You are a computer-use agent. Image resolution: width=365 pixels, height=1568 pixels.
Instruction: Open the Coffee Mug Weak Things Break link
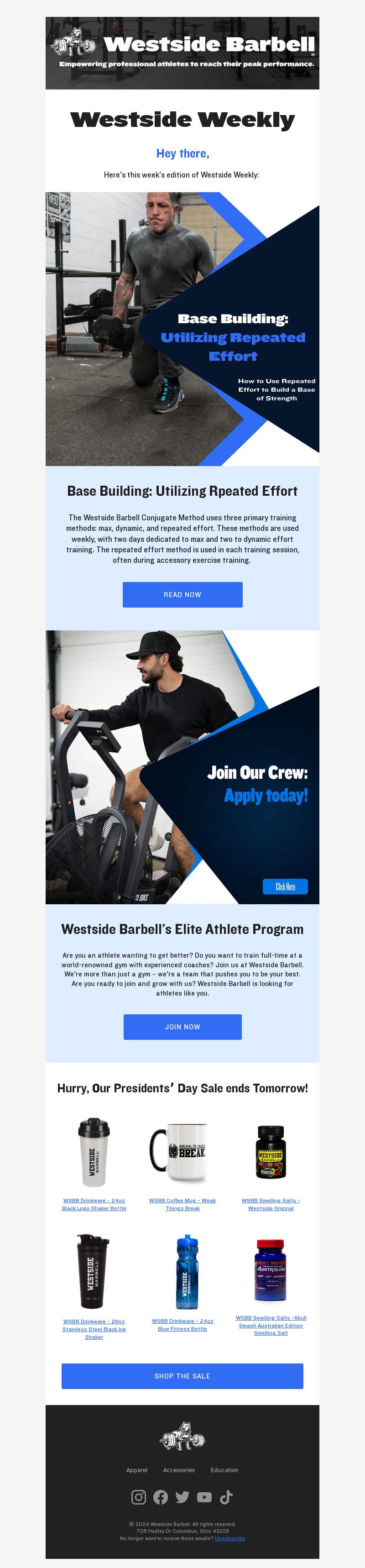click(x=182, y=1204)
